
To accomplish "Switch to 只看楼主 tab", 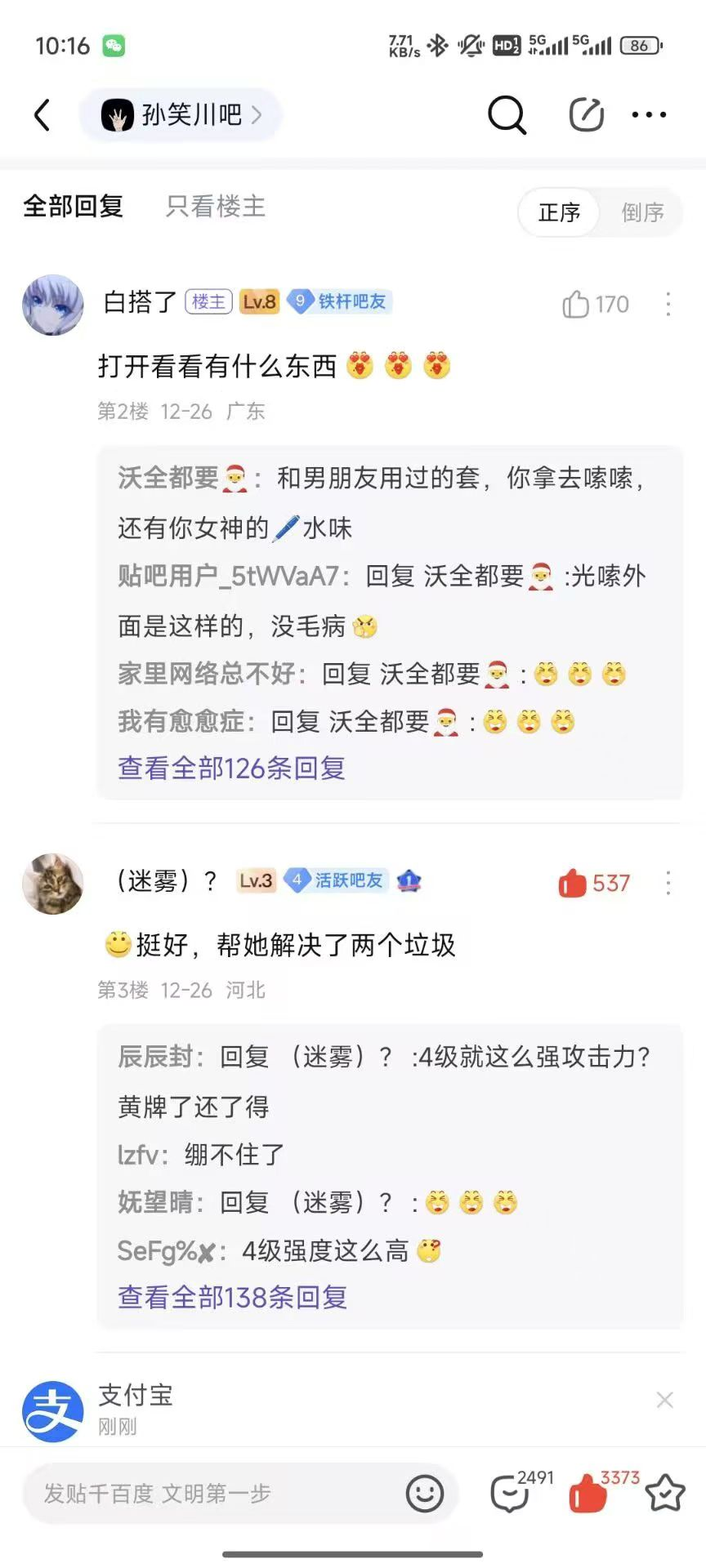I will point(216,207).
